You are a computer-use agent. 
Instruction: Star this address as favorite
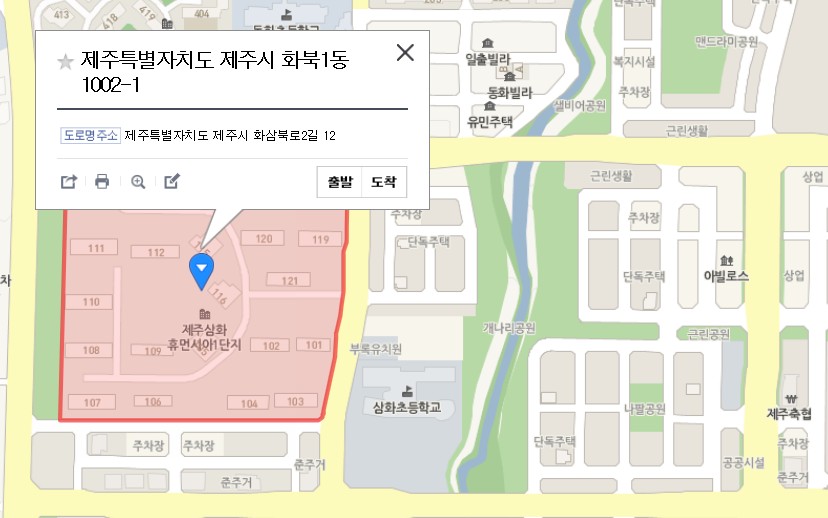click(x=66, y=62)
